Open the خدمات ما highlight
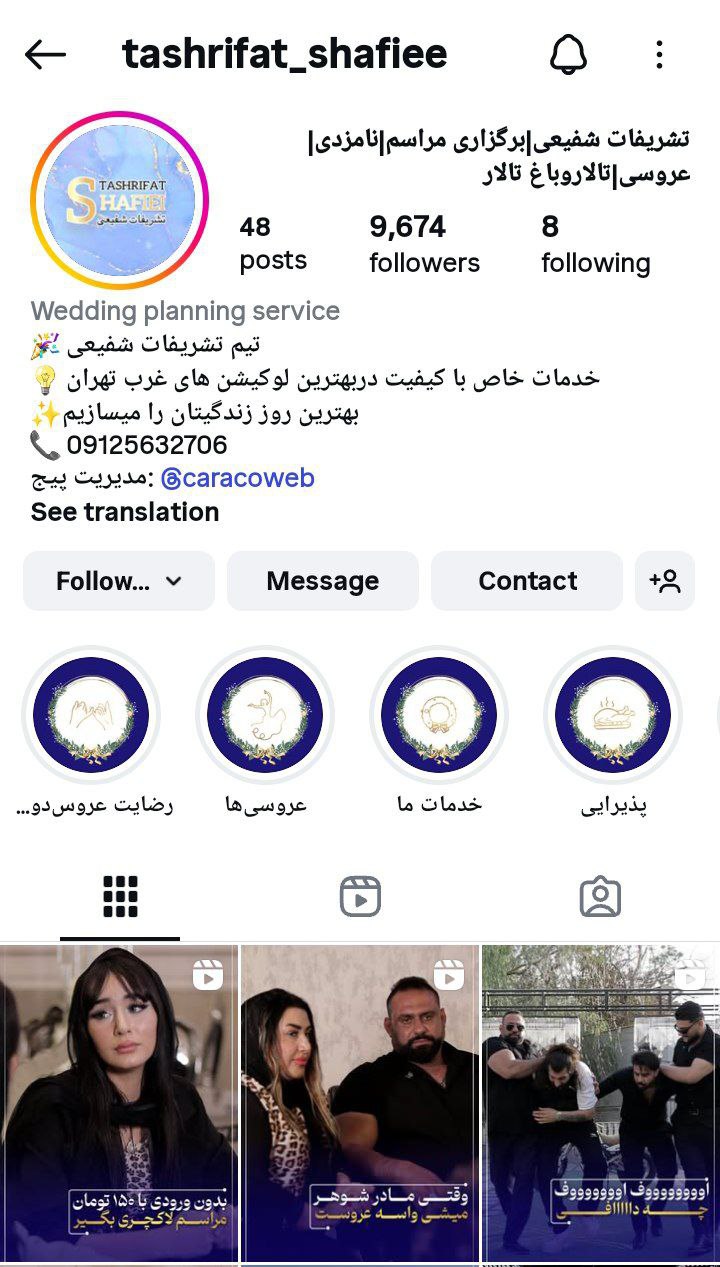 439,715
